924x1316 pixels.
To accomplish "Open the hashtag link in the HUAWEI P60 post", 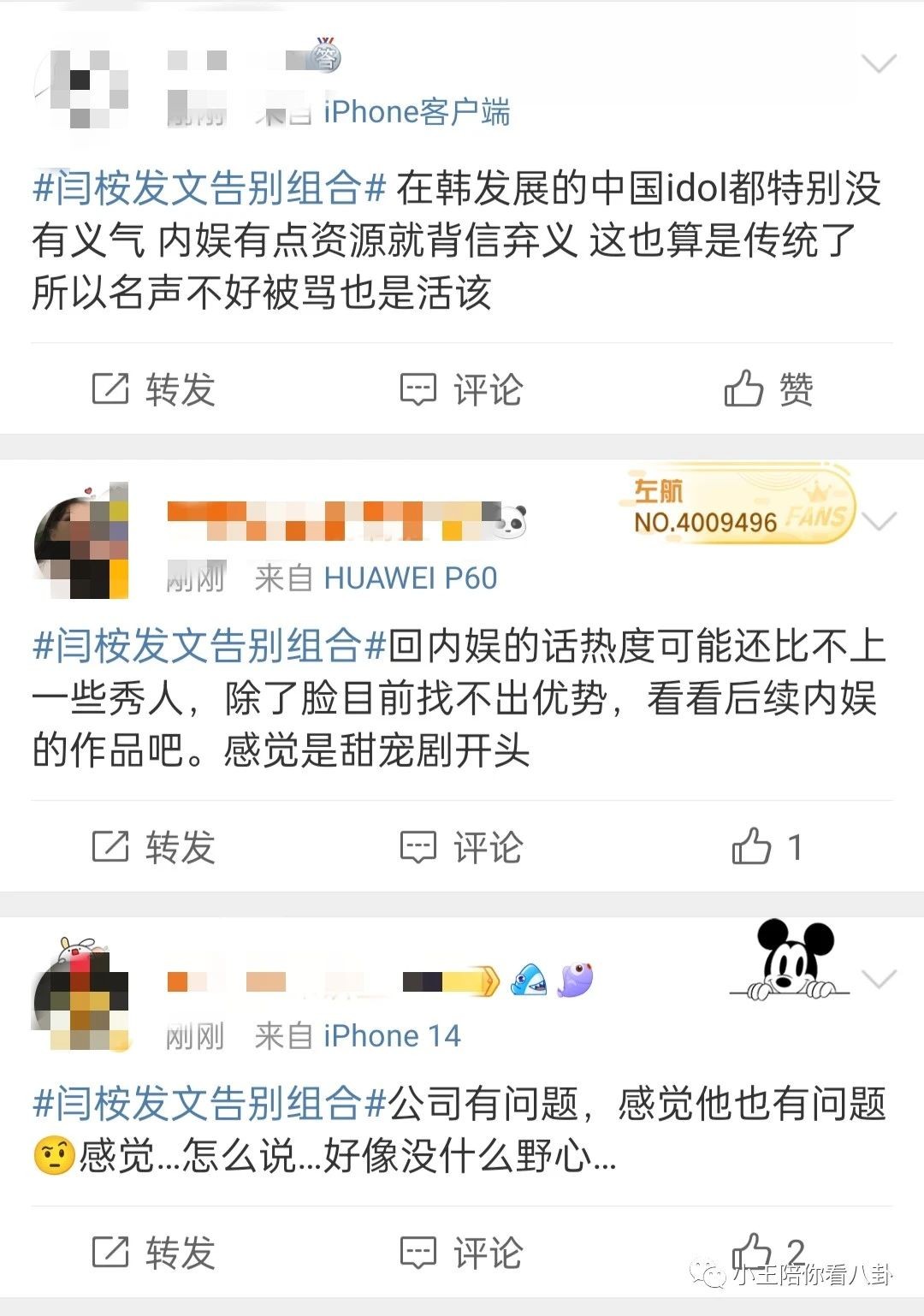I will 210,646.
